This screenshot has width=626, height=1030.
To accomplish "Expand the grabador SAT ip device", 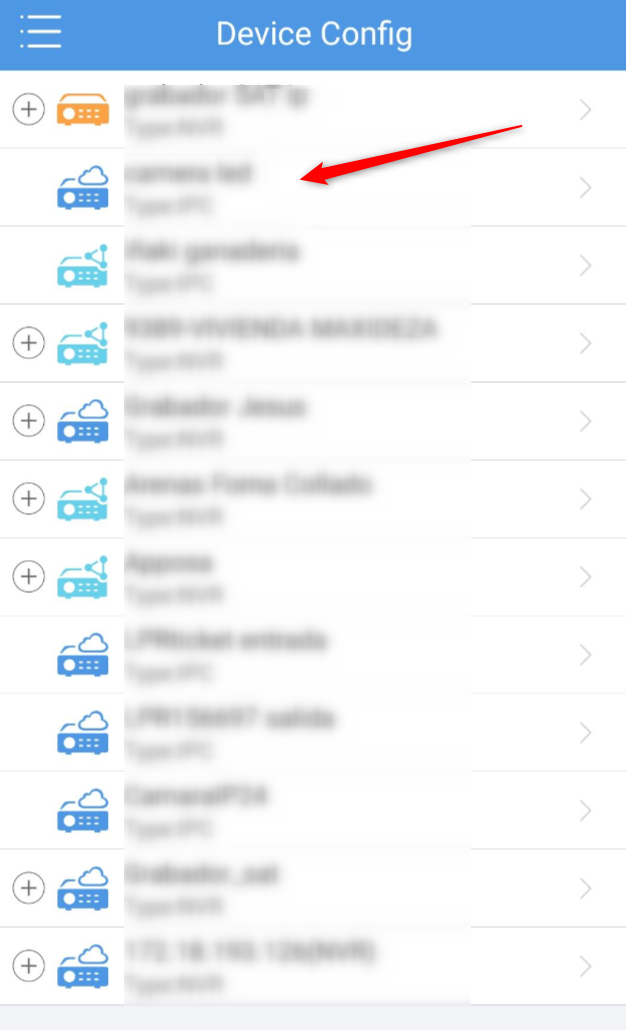I will (28, 109).
